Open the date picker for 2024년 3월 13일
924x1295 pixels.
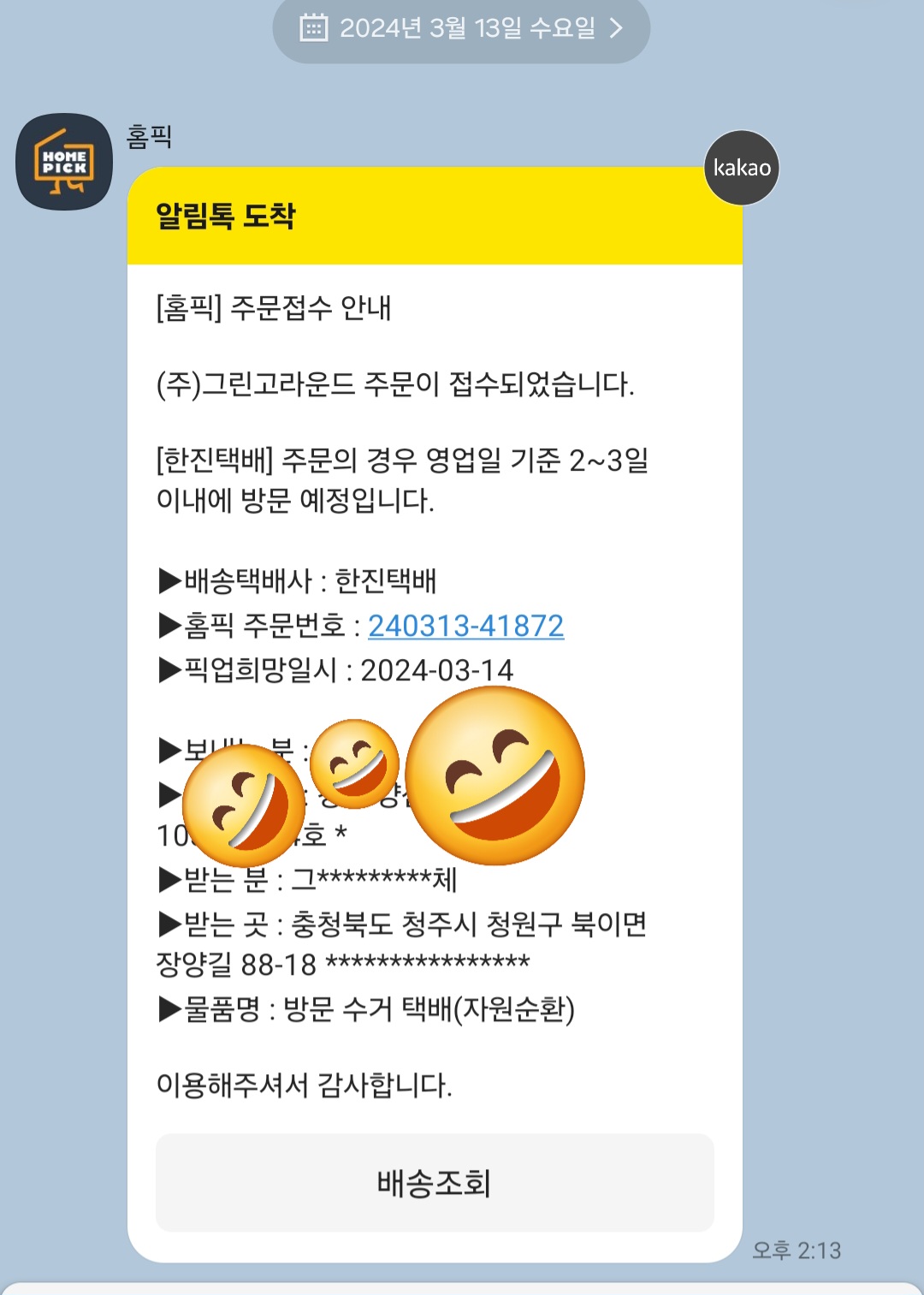(461, 28)
